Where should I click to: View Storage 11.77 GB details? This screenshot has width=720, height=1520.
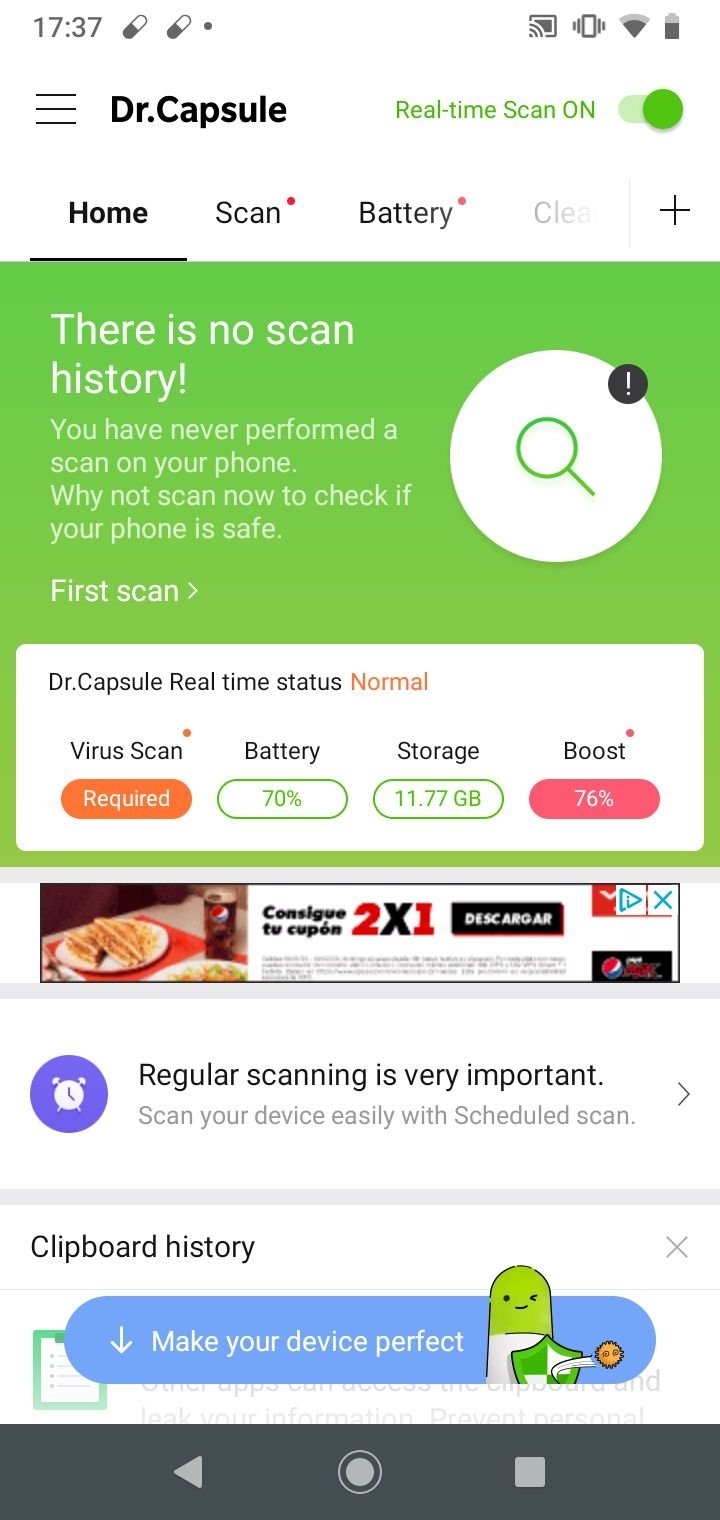coord(438,798)
